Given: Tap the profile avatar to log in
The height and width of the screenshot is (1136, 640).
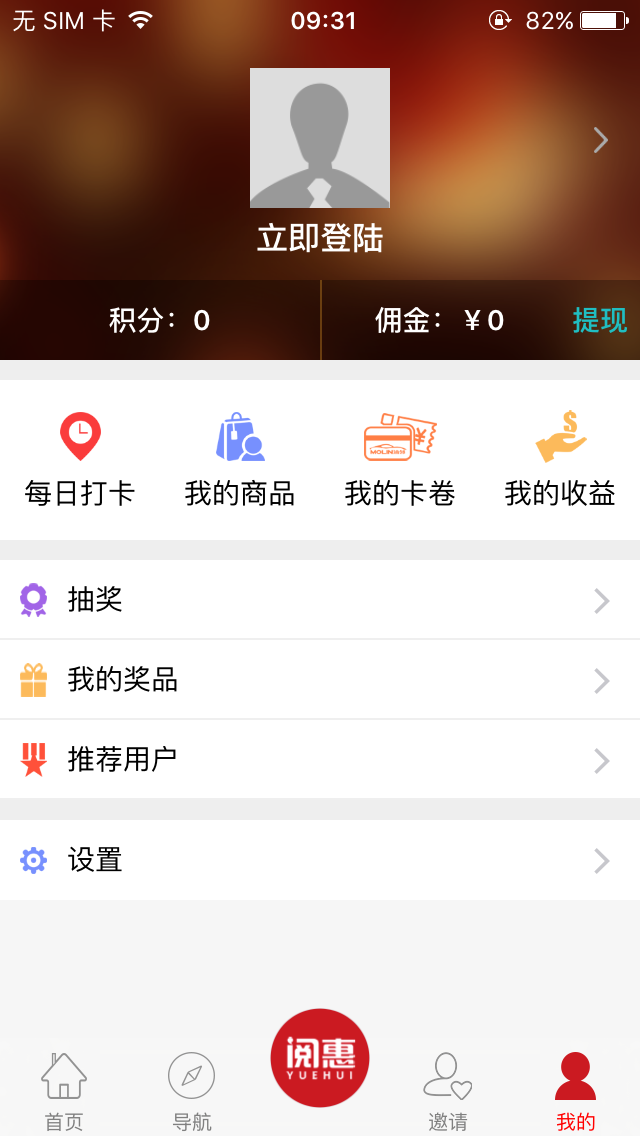Looking at the screenshot, I should (x=320, y=138).
